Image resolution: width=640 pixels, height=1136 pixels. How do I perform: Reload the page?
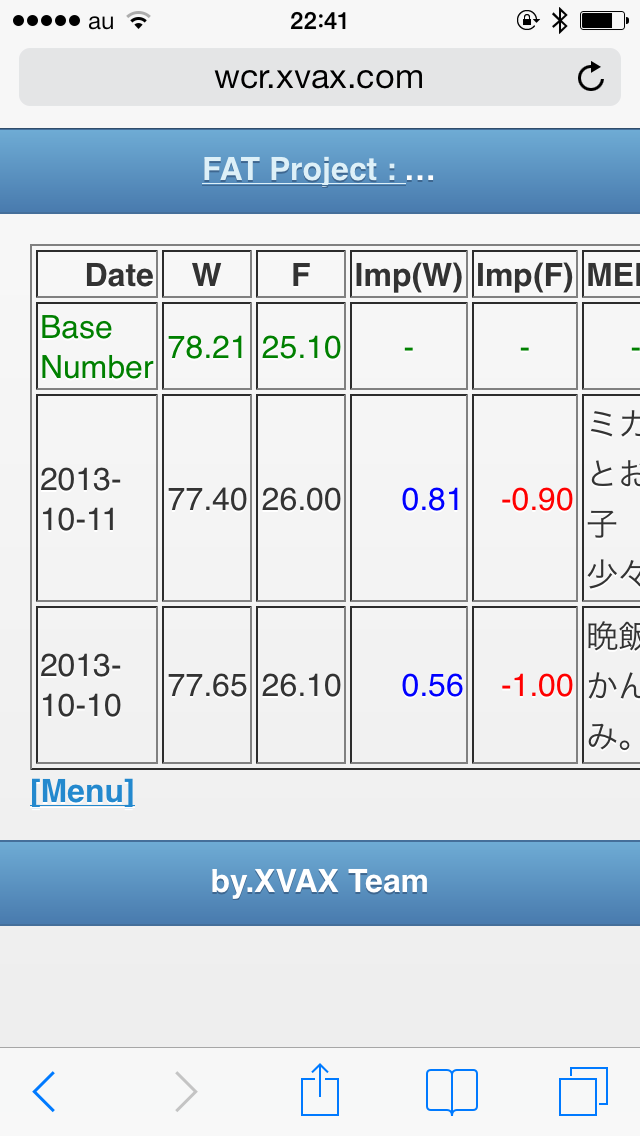pyautogui.click(x=591, y=77)
